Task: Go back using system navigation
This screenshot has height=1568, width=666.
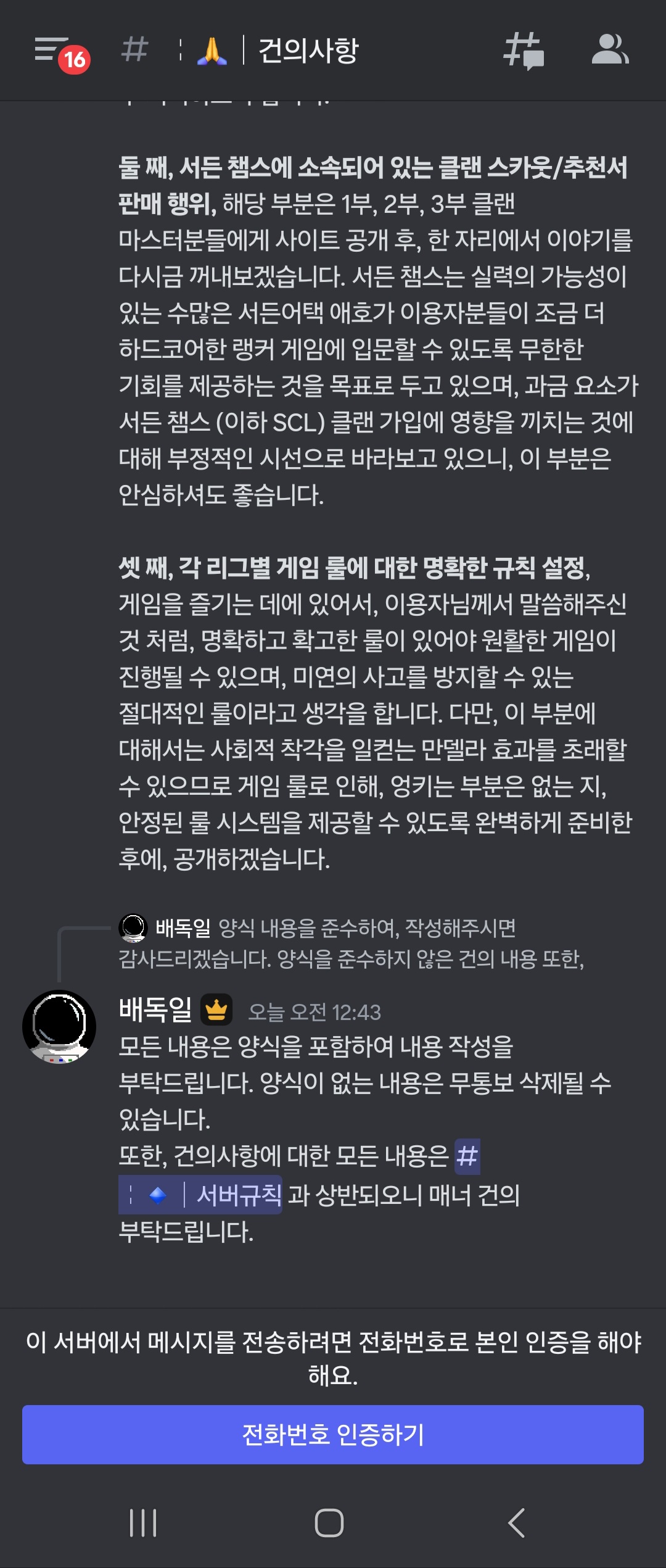Action: coord(517,1523)
